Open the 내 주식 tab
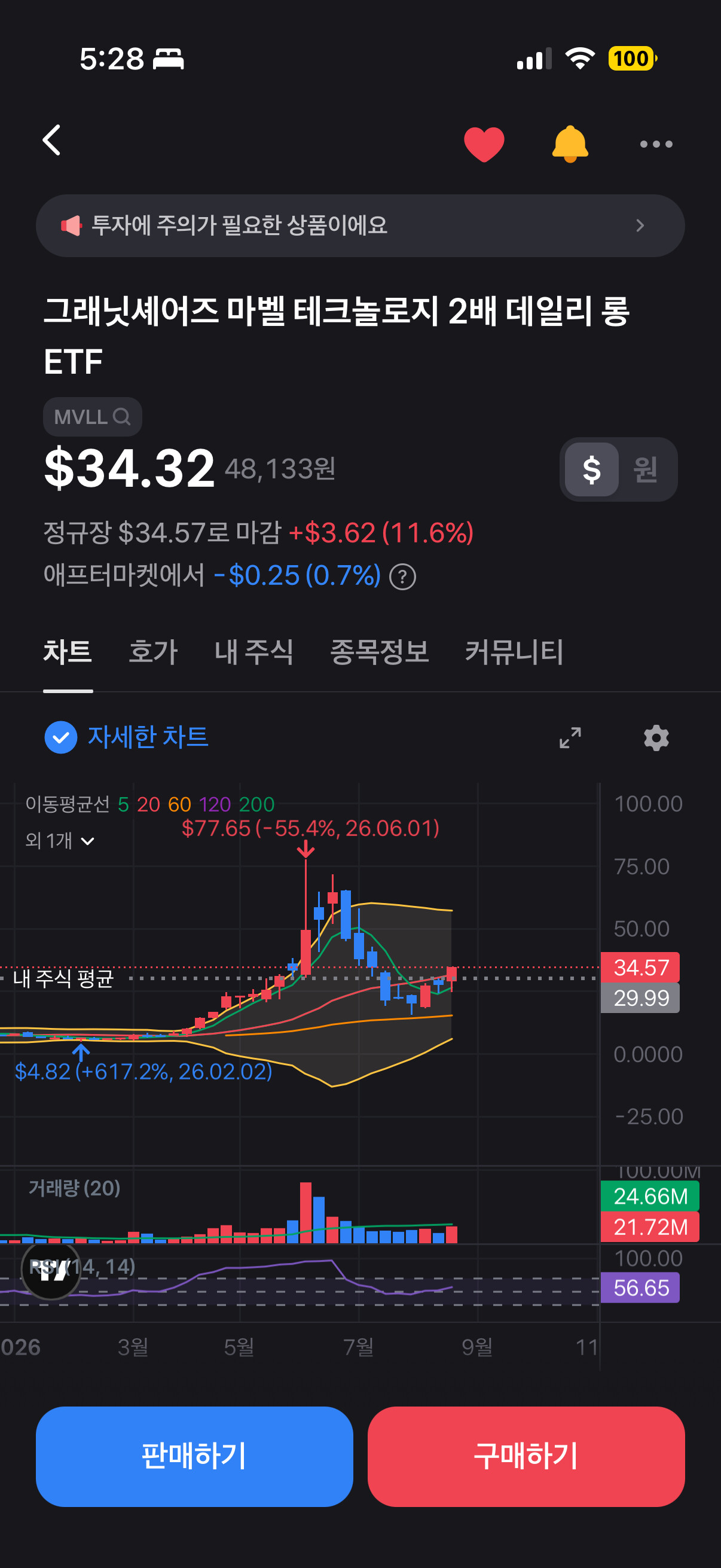This screenshot has height=1568, width=721. 253,652
